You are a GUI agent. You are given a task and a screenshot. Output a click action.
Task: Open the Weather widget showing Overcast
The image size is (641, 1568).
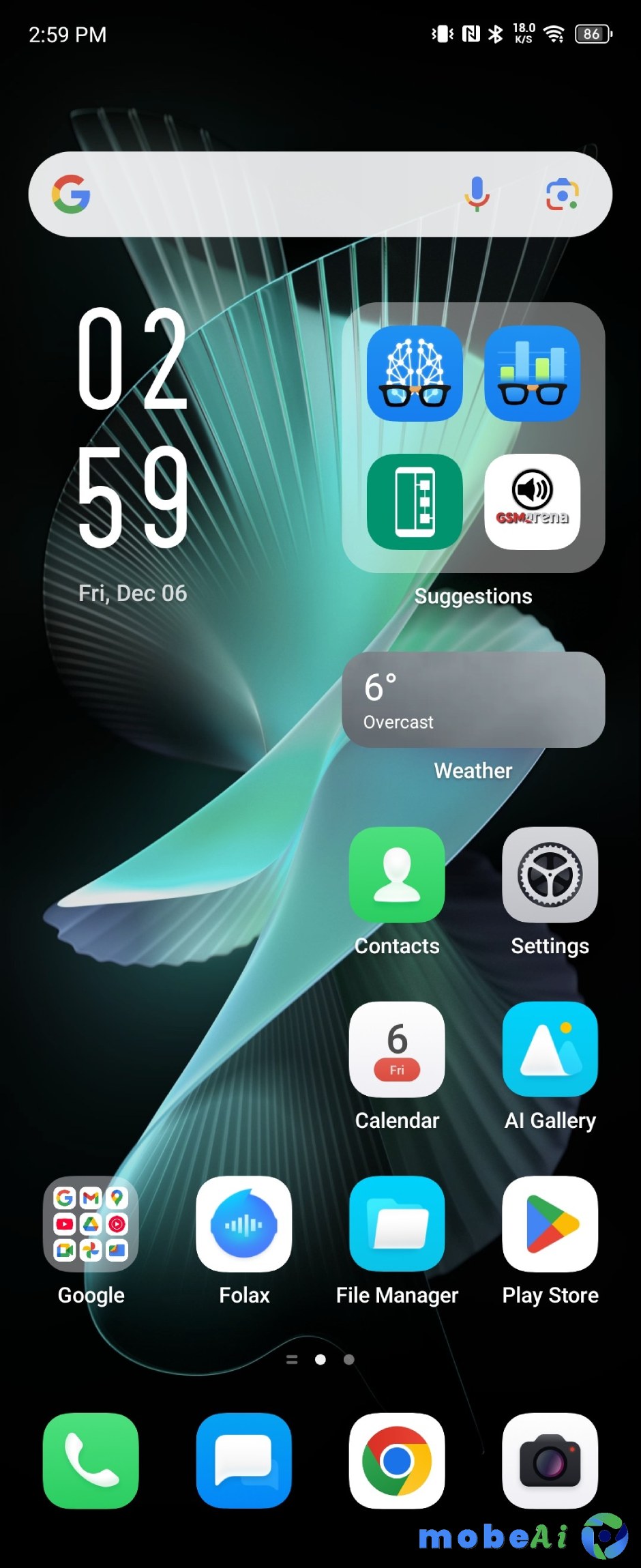click(473, 699)
